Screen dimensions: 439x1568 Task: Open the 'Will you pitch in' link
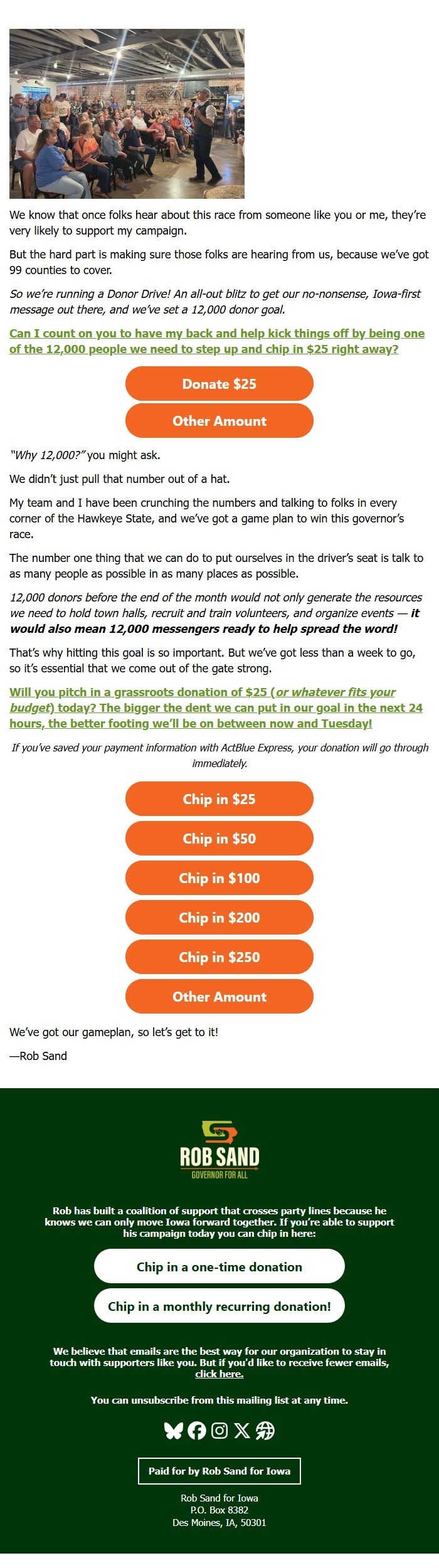216,707
